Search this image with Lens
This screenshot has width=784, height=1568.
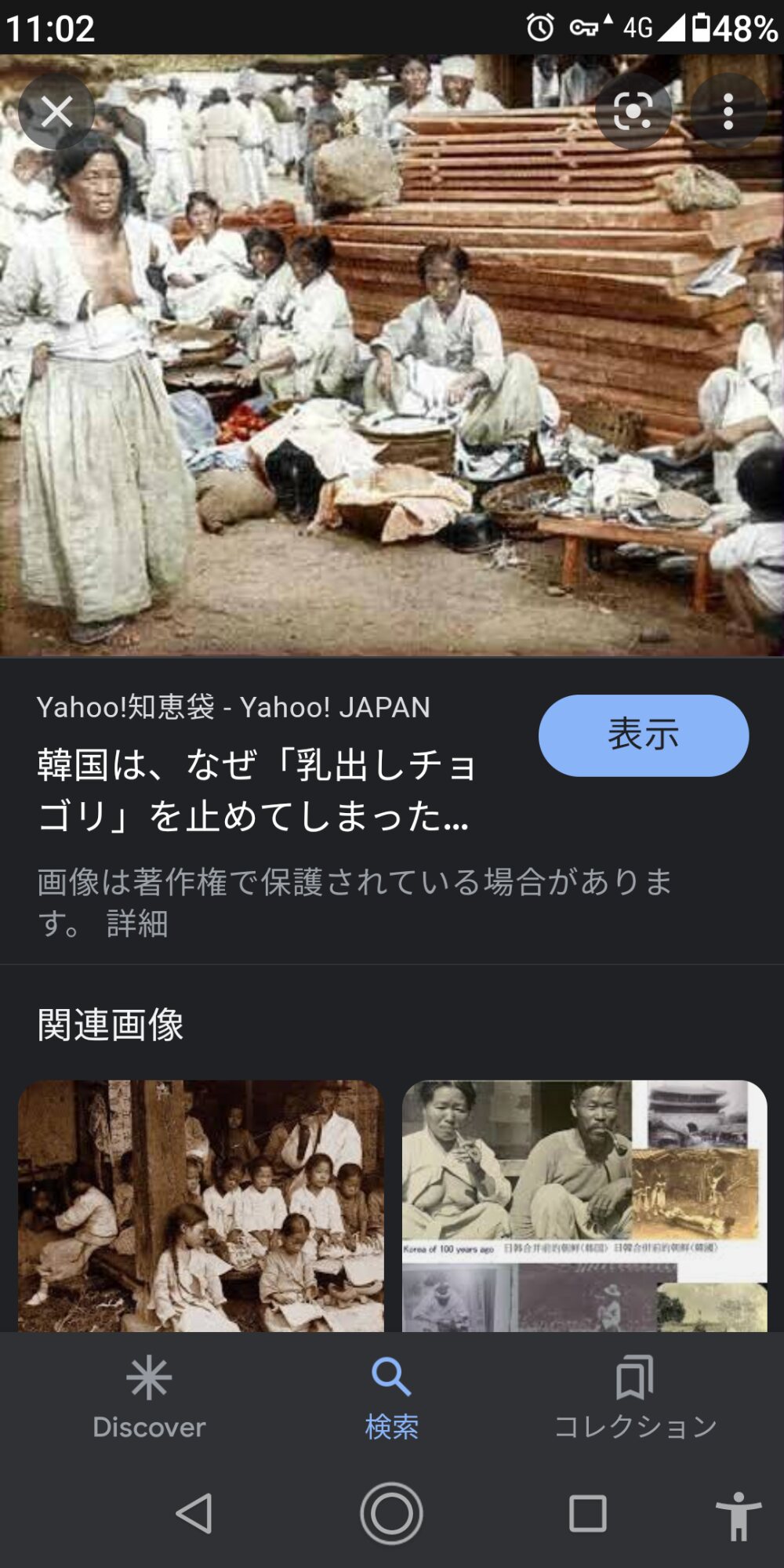point(633,112)
